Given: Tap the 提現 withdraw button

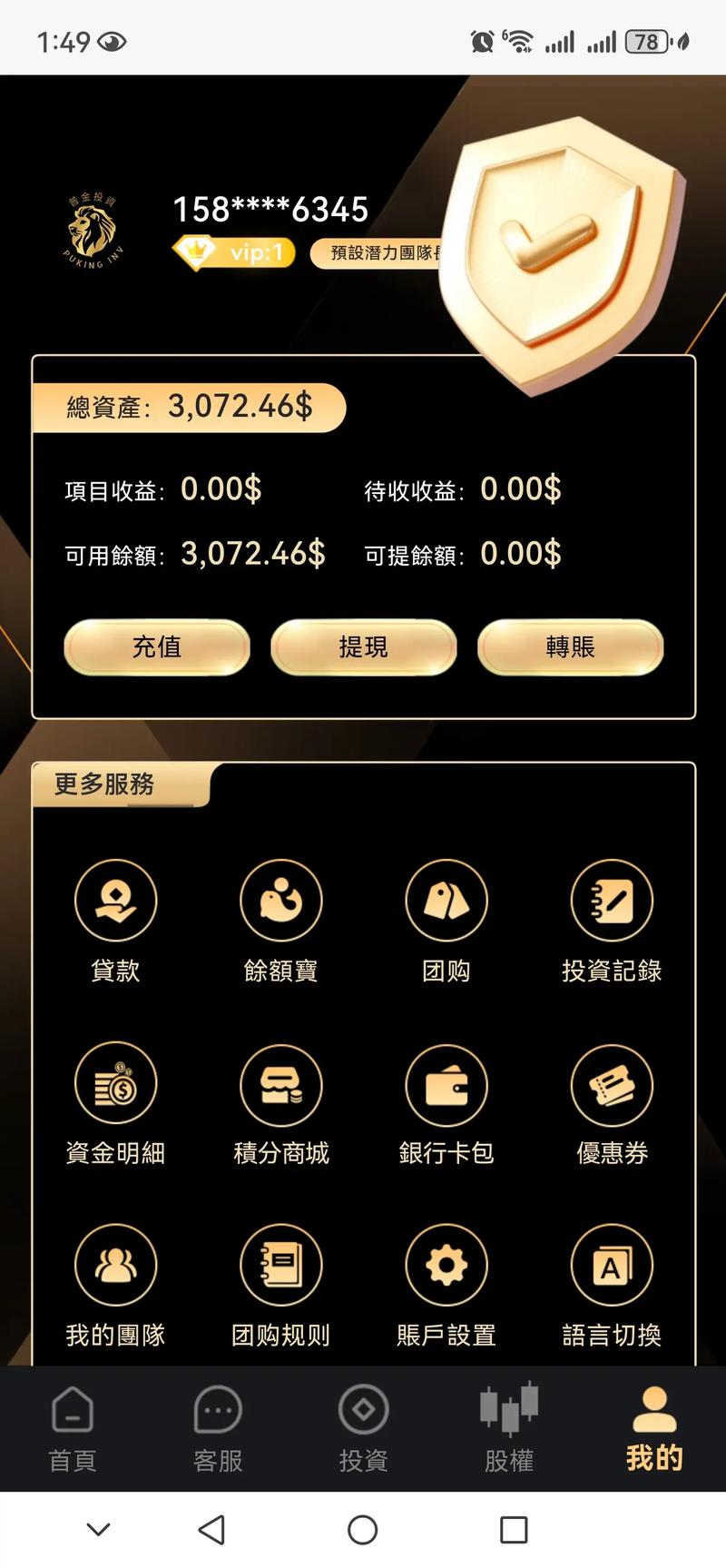Looking at the screenshot, I should [363, 647].
